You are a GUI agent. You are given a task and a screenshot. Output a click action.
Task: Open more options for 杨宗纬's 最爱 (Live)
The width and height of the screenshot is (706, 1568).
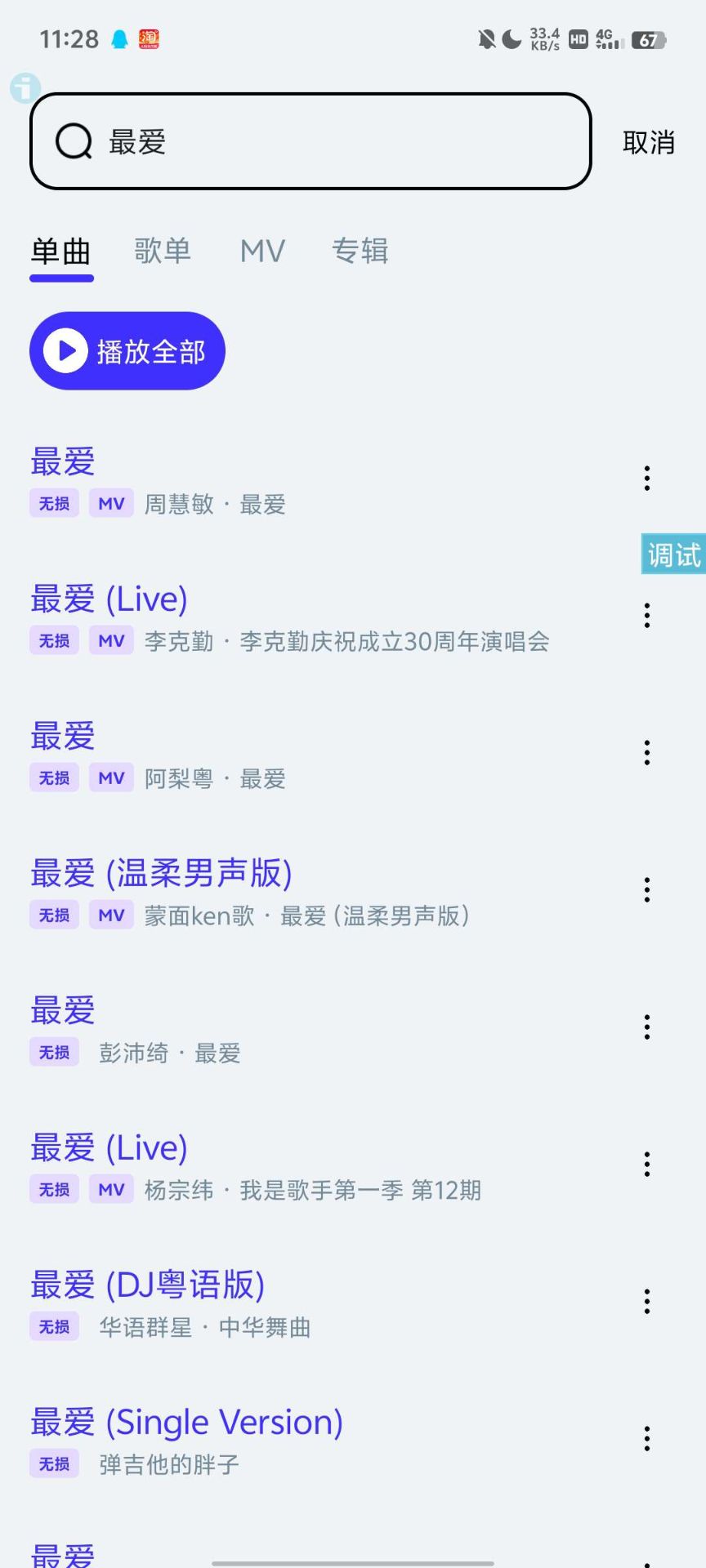click(x=646, y=1164)
